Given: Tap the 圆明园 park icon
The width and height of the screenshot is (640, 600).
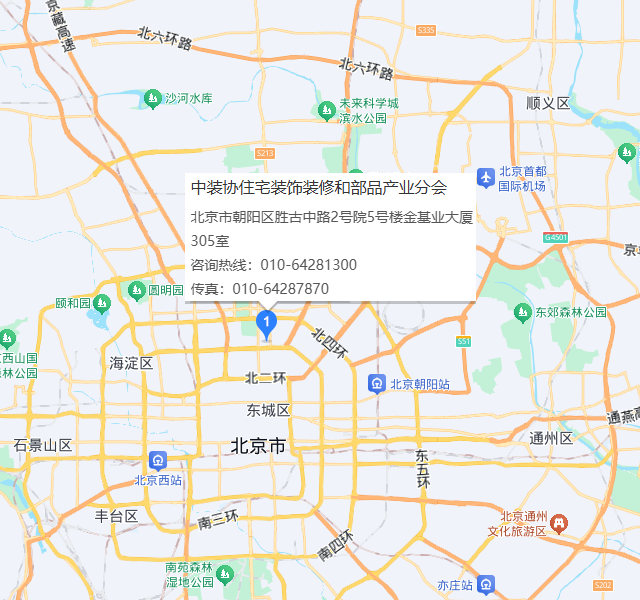Looking at the screenshot, I should pos(137,290).
